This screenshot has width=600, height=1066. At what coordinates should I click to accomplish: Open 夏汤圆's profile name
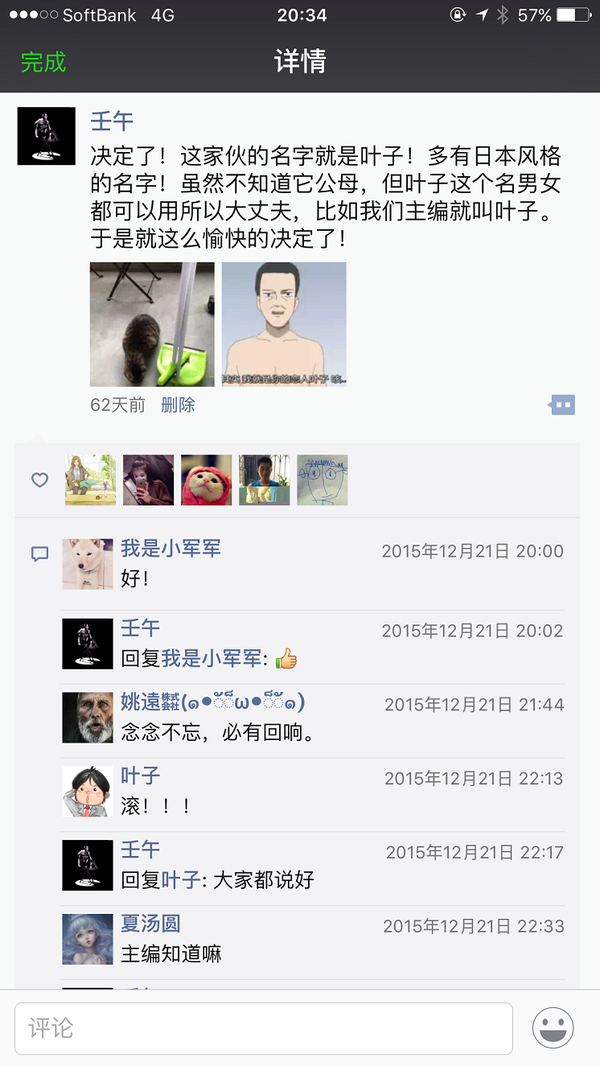tap(150, 924)
